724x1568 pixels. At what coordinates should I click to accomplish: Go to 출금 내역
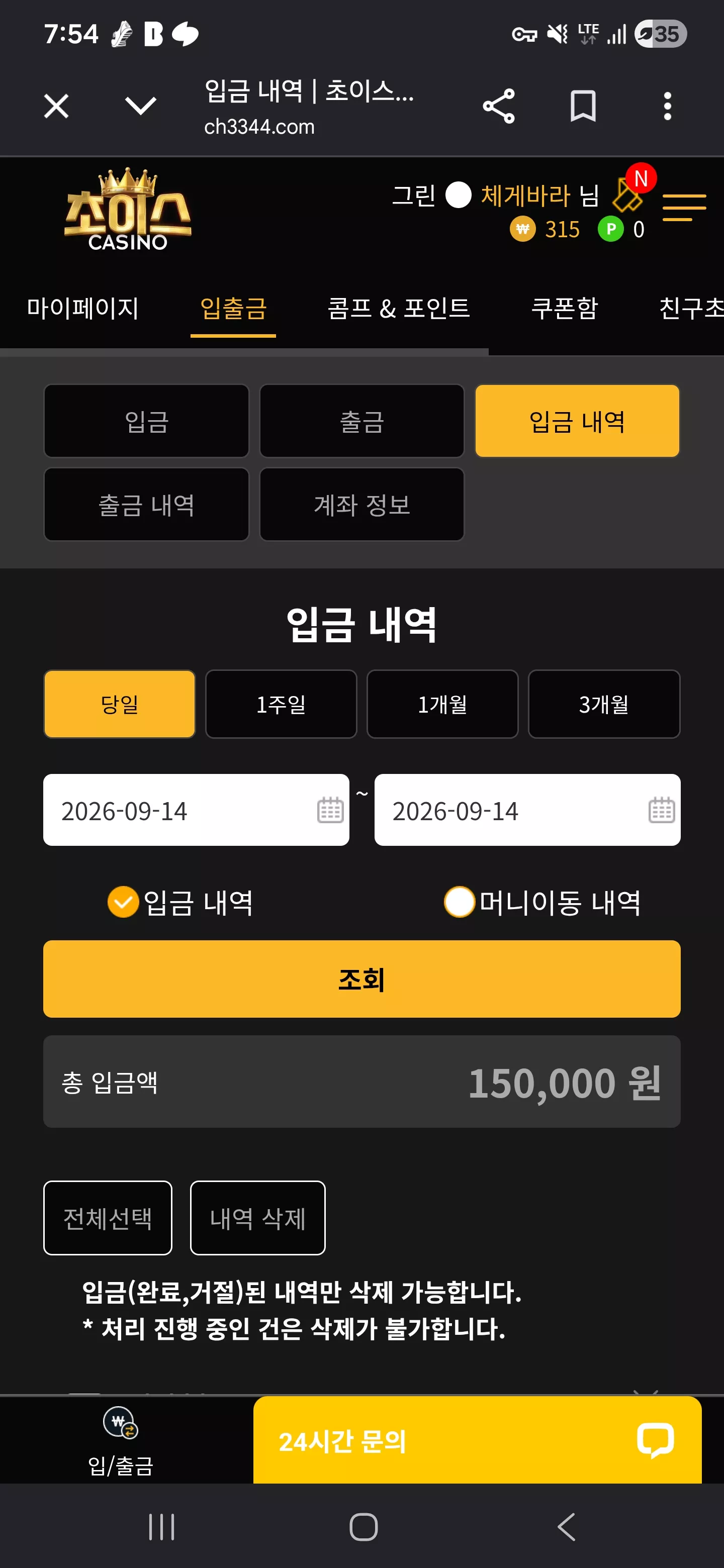(x=147, y=505)
